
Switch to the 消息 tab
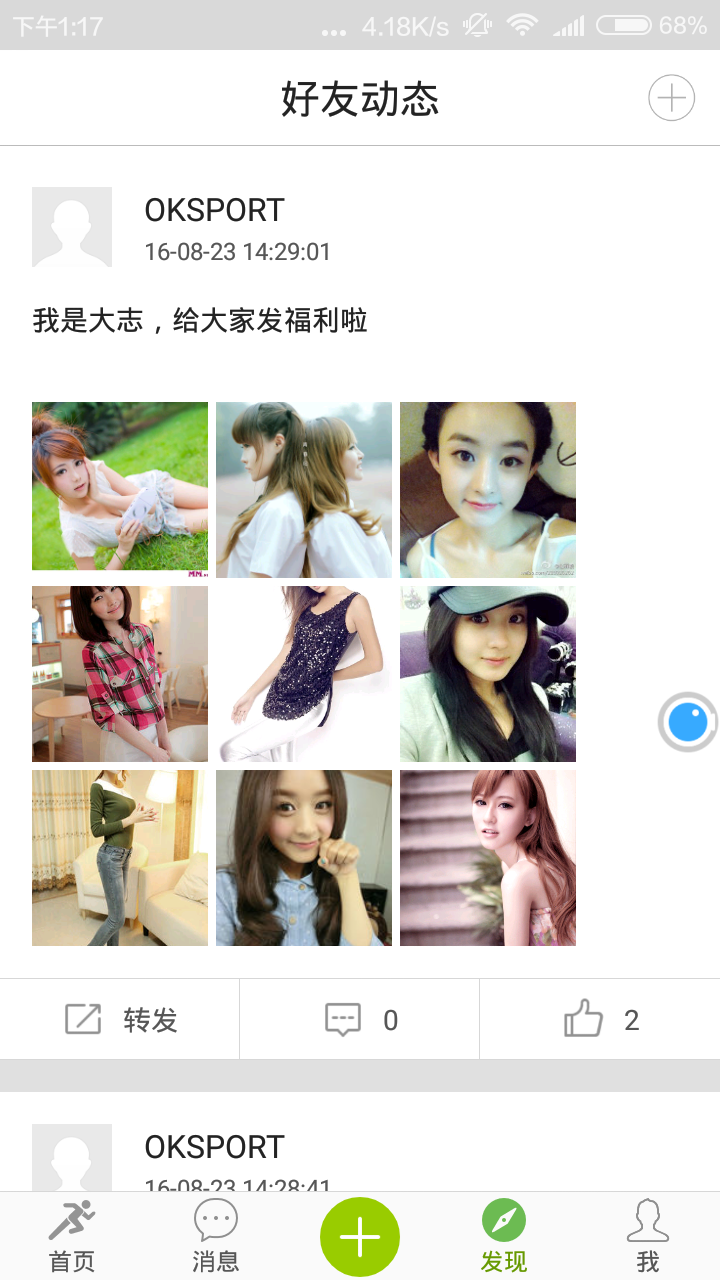(215, 1238)
